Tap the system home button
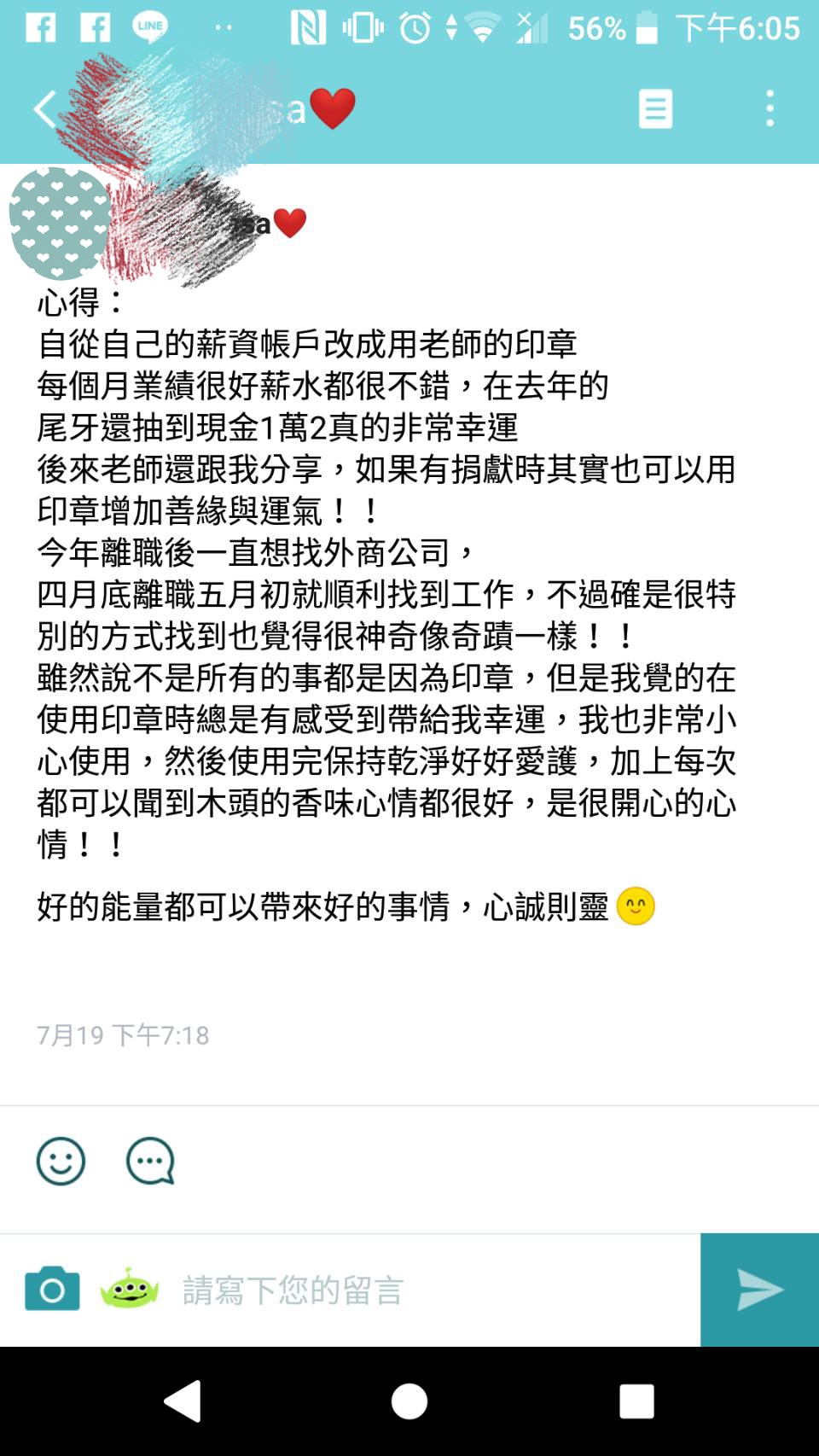 409,1401
